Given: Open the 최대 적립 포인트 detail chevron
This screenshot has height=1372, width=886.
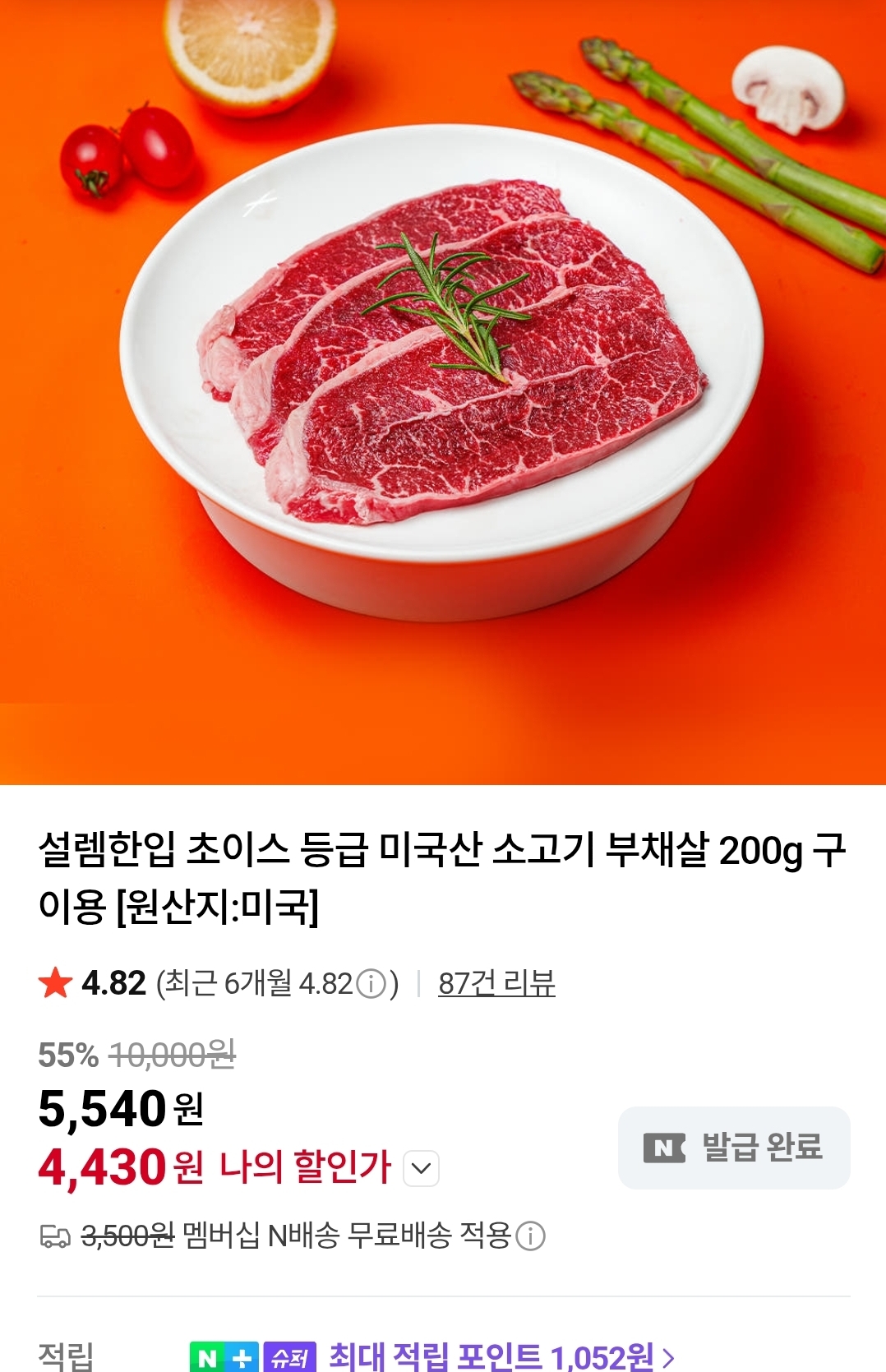Looking at the screenshot, I should 668,1356.
